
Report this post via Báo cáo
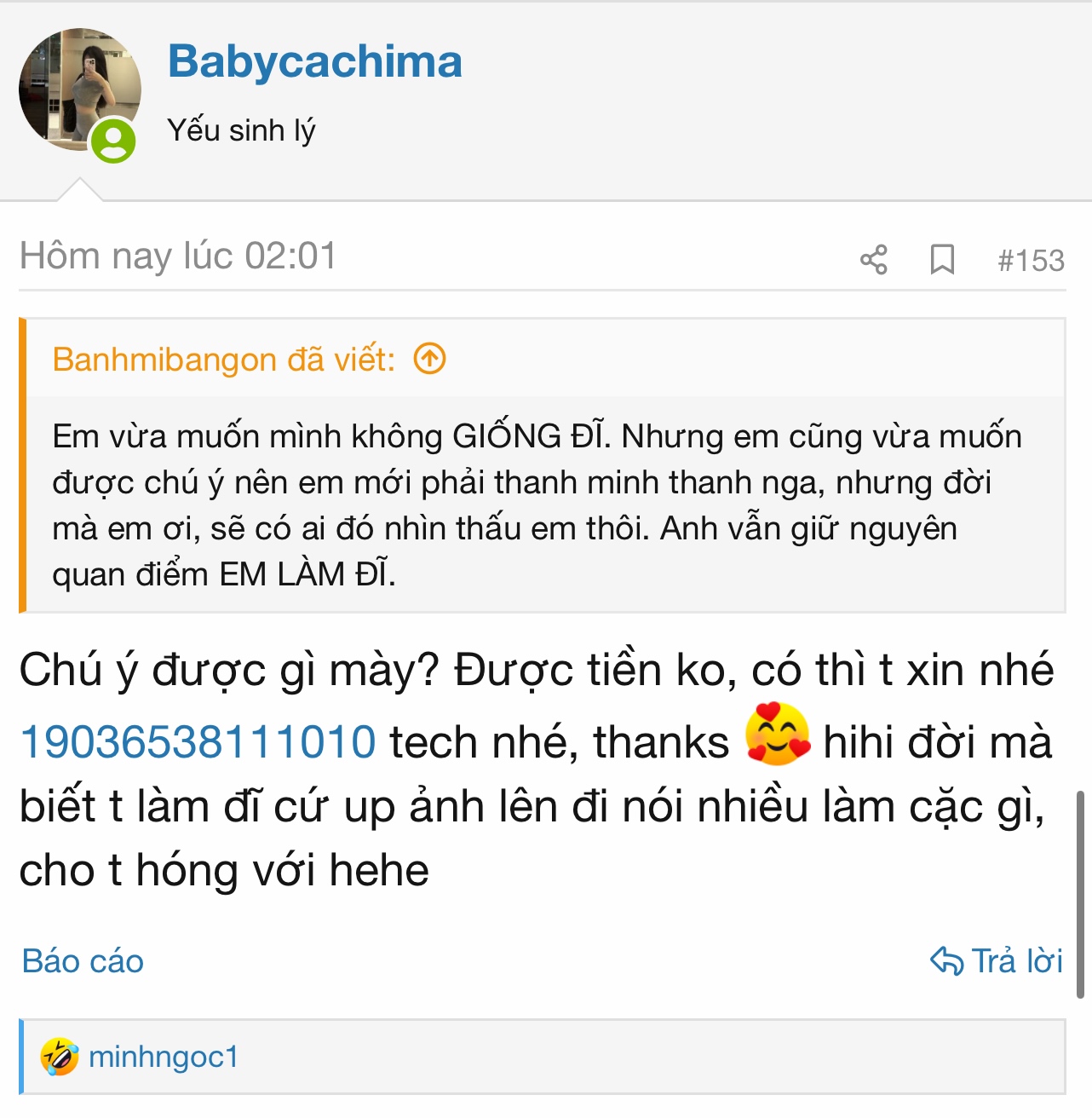(x=83, y=961)
